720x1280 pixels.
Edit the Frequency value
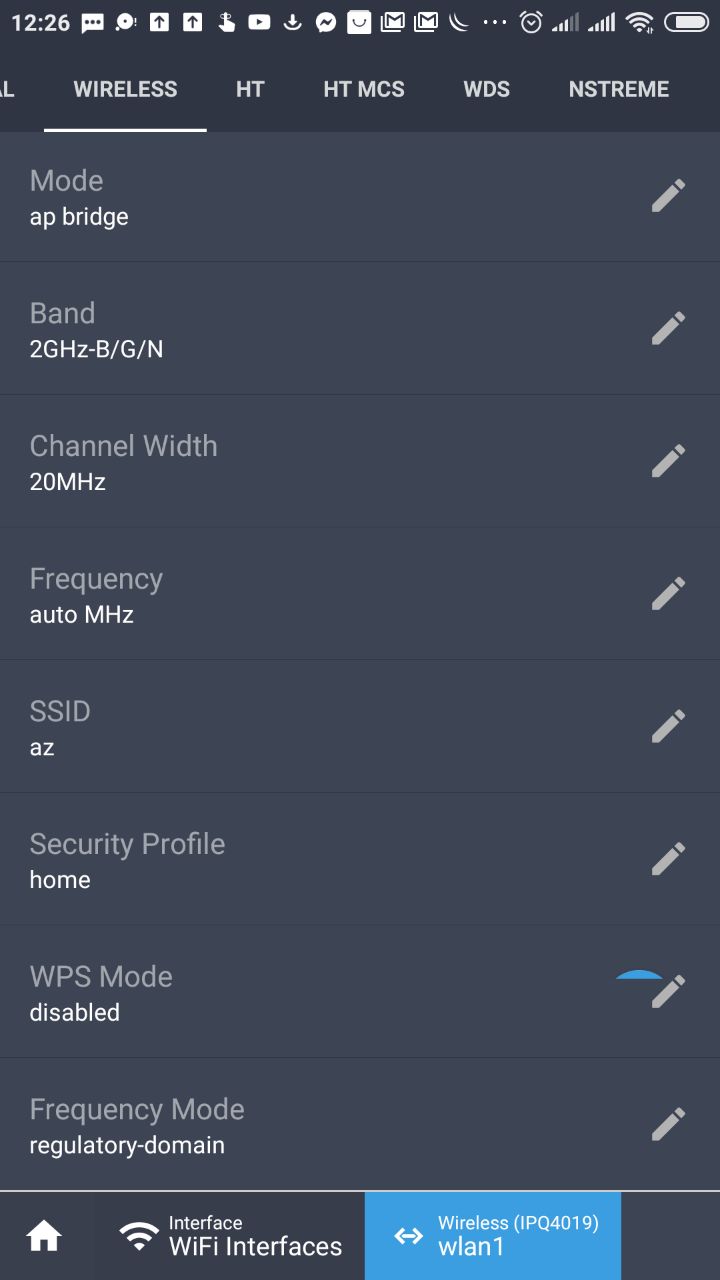tap(668, 593)
